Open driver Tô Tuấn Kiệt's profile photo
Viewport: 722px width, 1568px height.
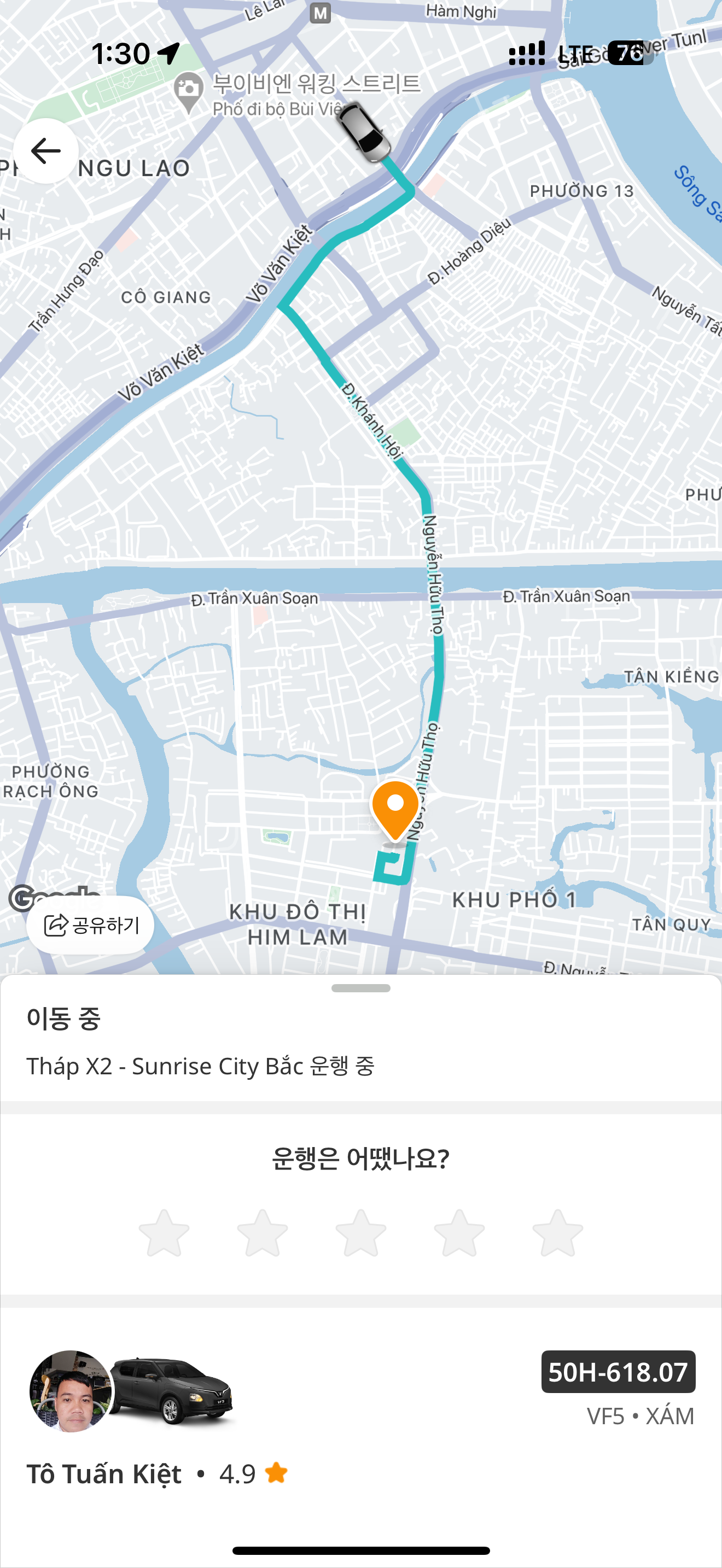tap(71, 1391)
